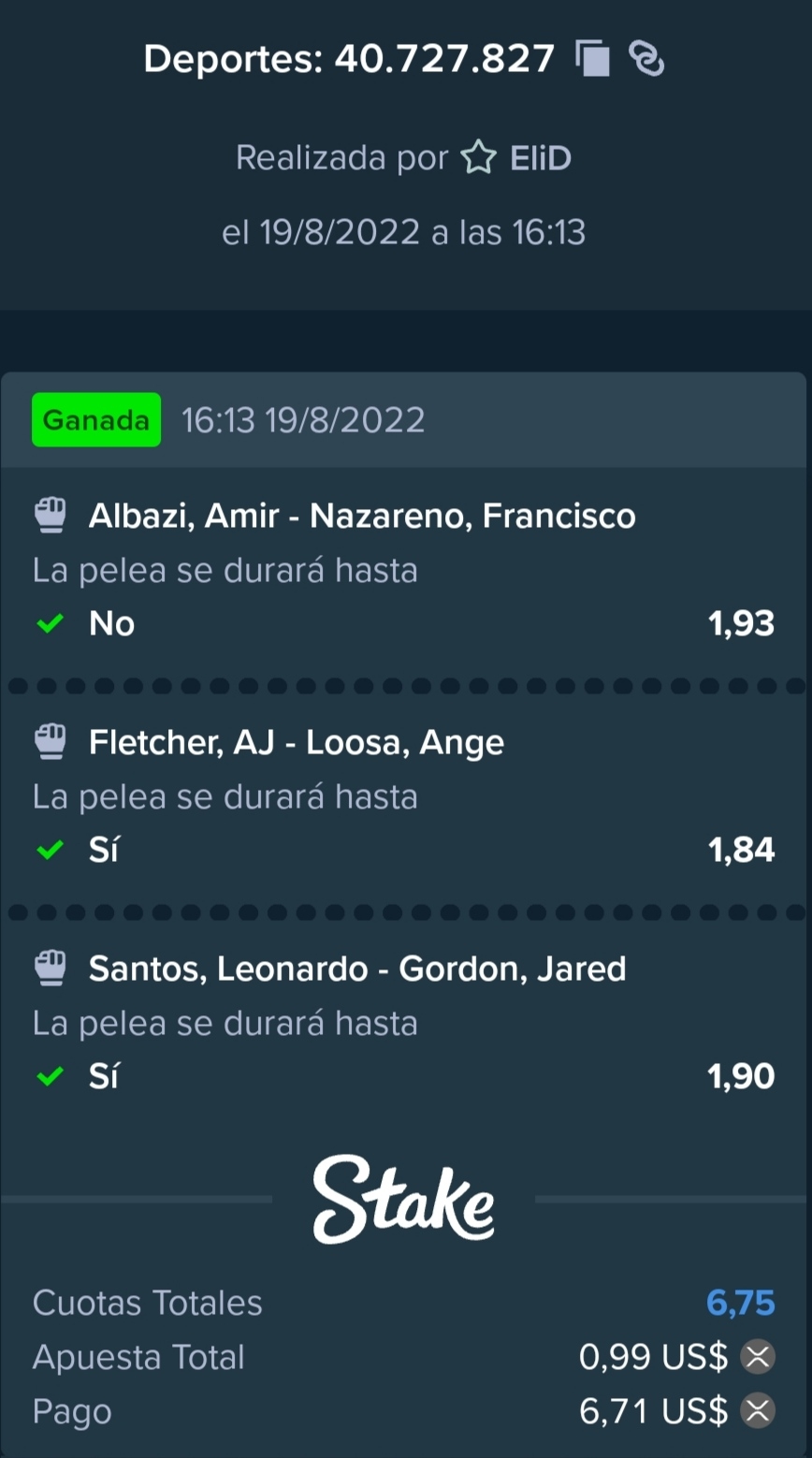
Task: Copy the share link for this bet
Action: point(646,59)
